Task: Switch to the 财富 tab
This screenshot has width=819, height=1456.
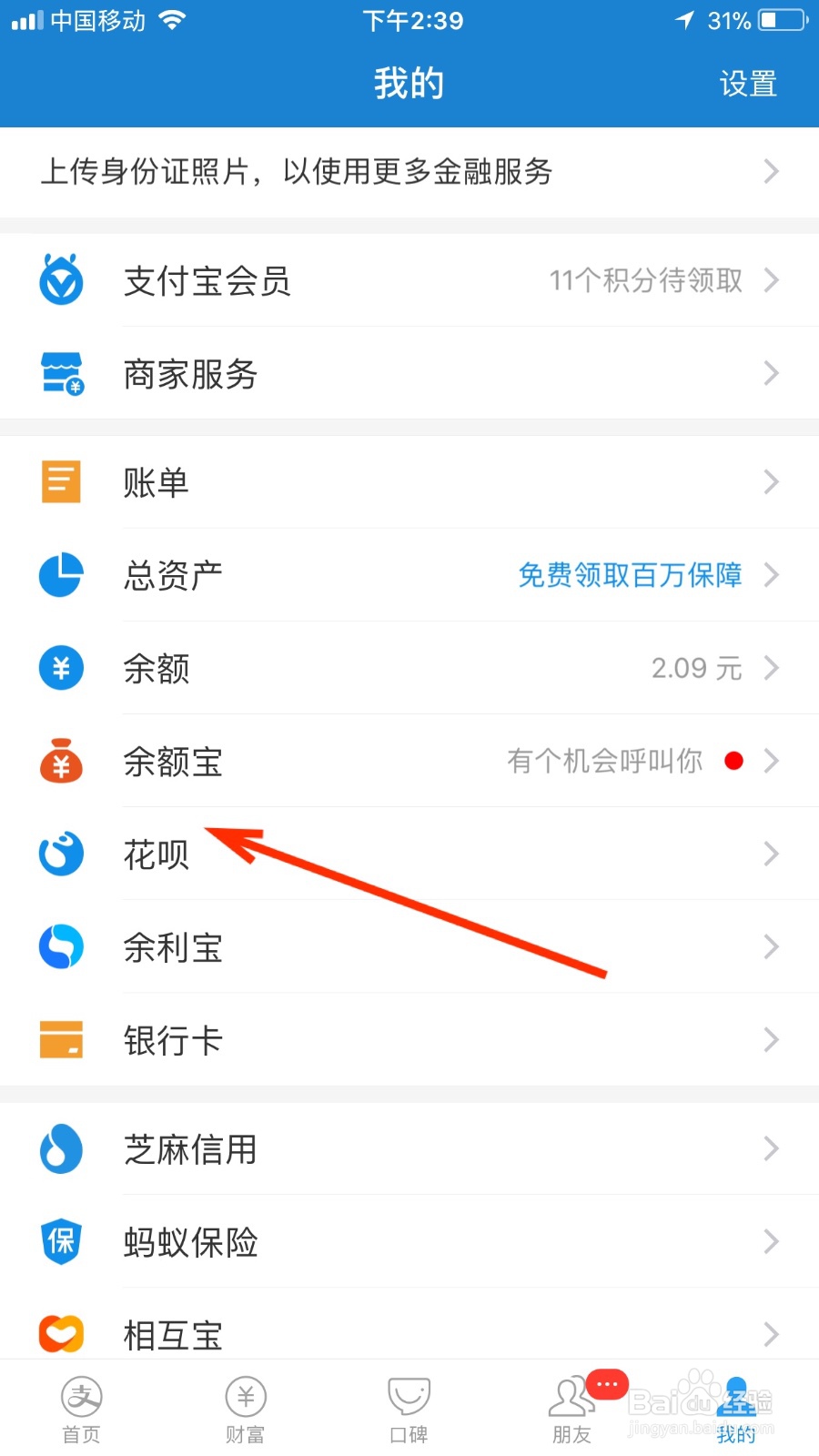Action: click(244, 1409)
